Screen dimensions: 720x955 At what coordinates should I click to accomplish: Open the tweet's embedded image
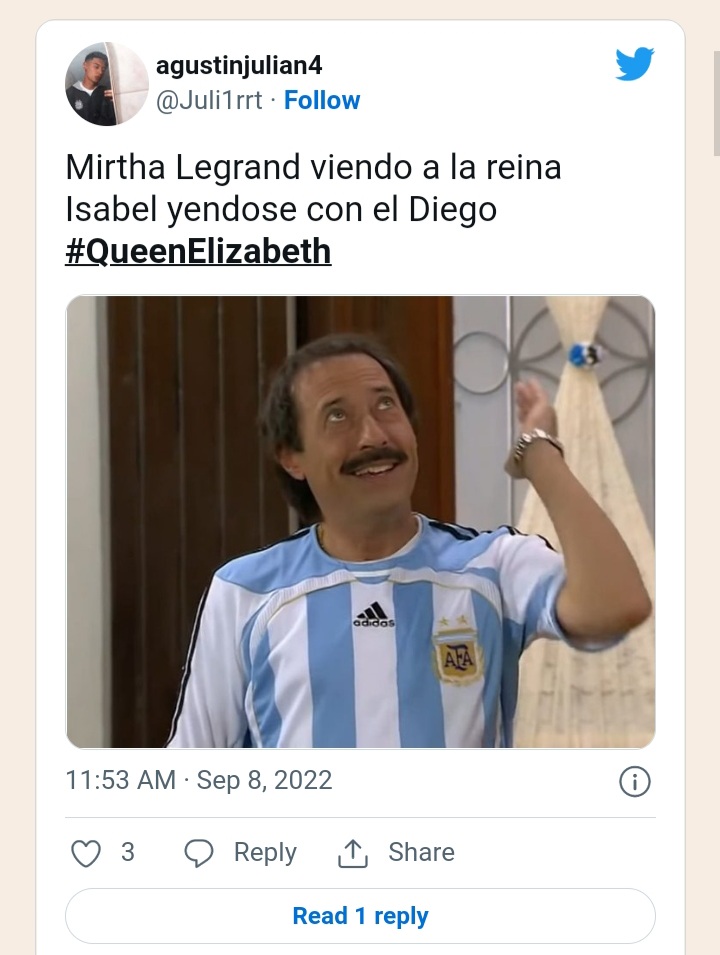tap(360, 521)
